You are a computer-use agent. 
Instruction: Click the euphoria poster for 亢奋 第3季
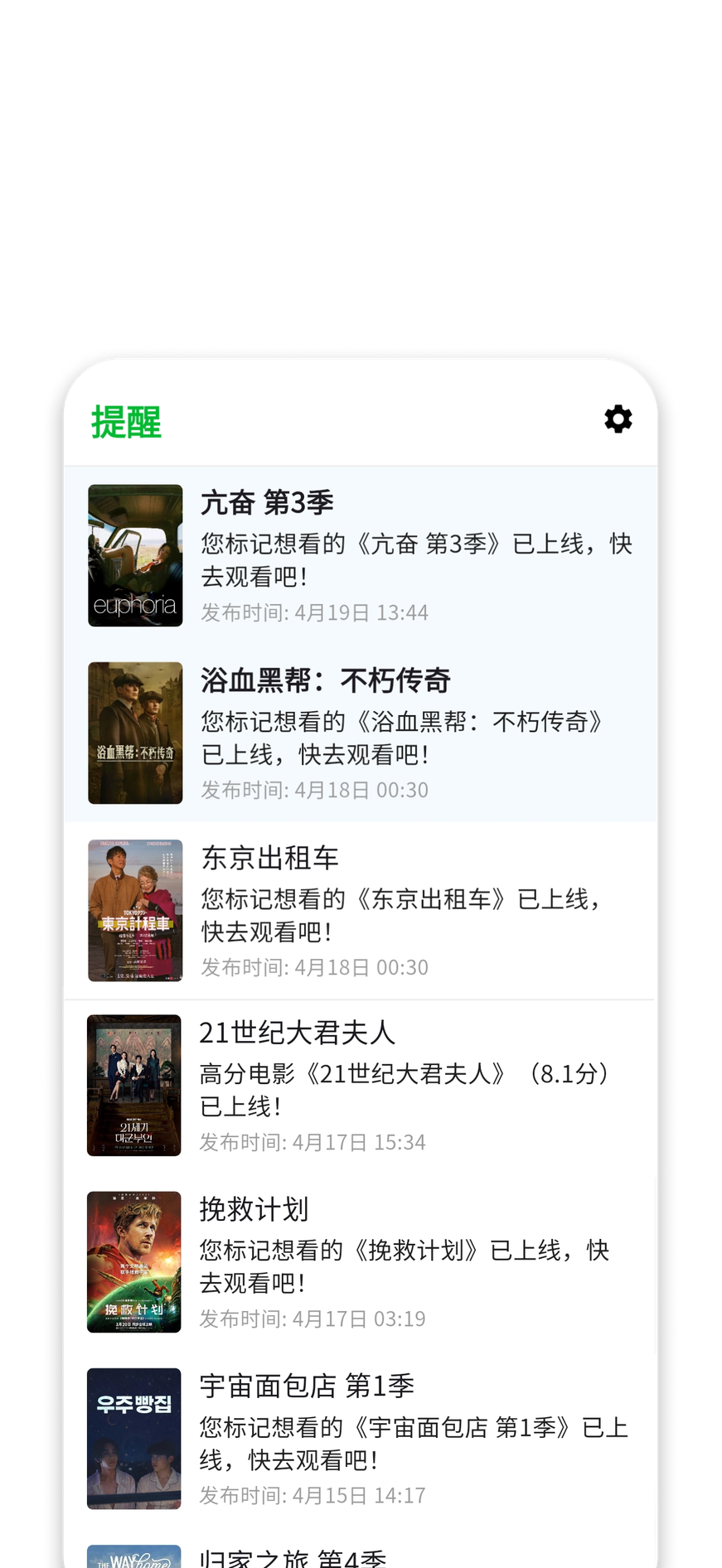[x=135, y=555]
